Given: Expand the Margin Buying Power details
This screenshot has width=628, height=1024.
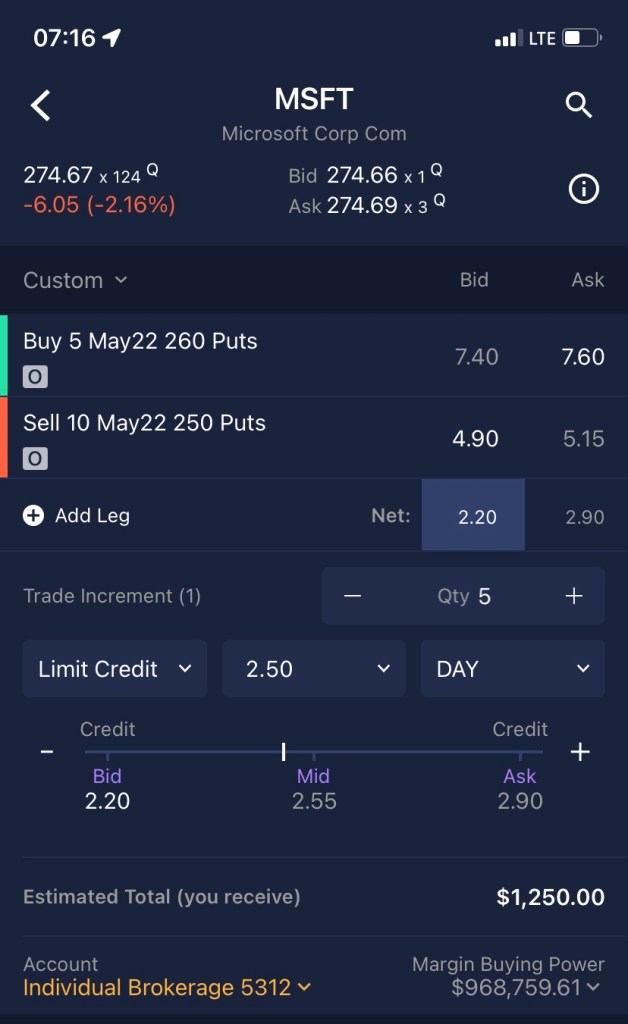Looking at the screenshot, I should pyautogui.click(x=527, y=988).
